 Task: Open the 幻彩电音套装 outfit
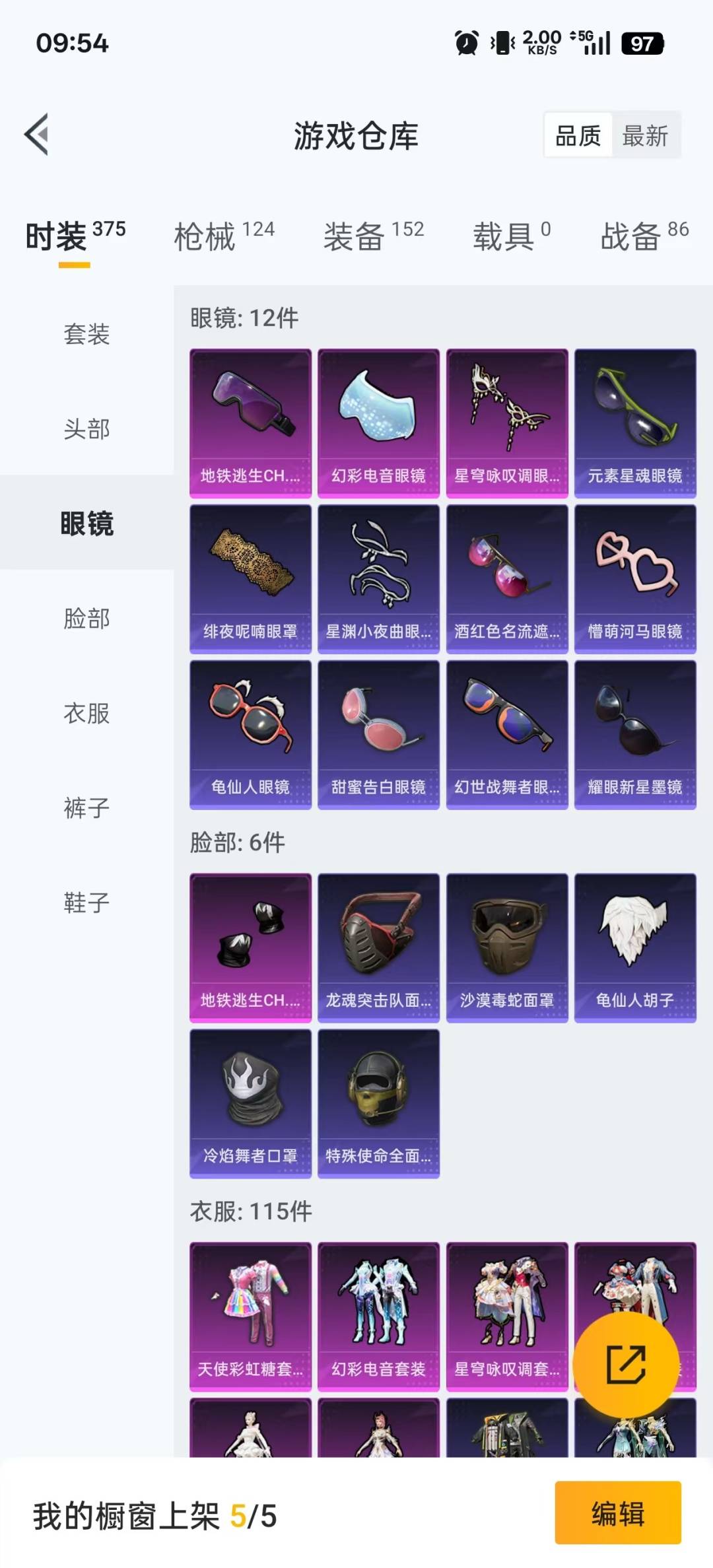378,1316
